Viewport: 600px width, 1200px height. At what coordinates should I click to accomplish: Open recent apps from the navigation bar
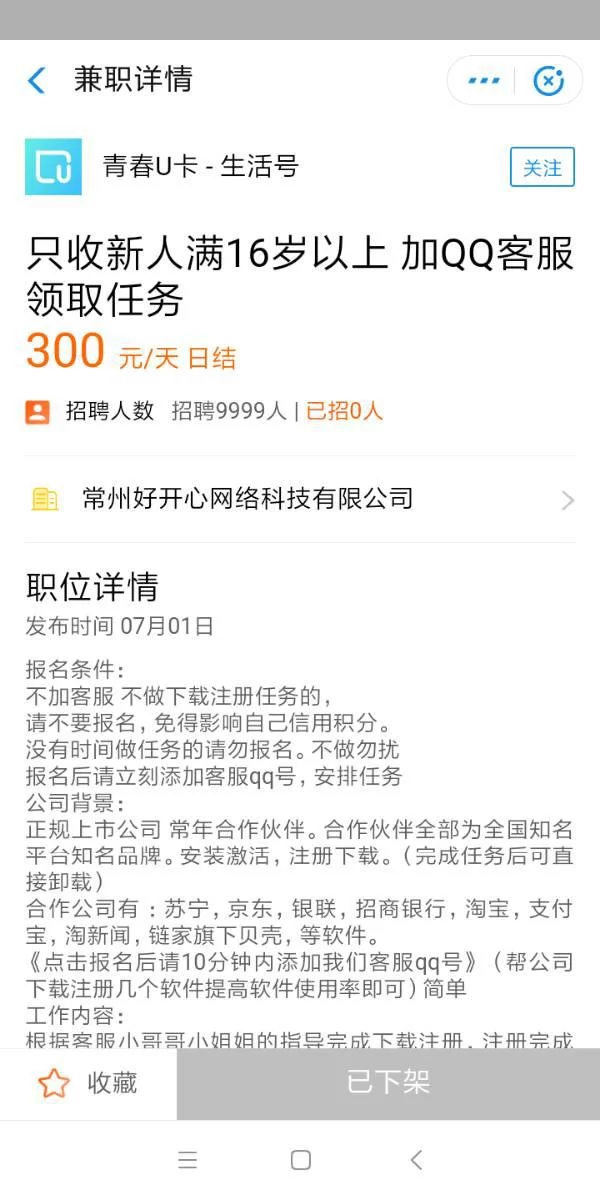(187, 1160)
